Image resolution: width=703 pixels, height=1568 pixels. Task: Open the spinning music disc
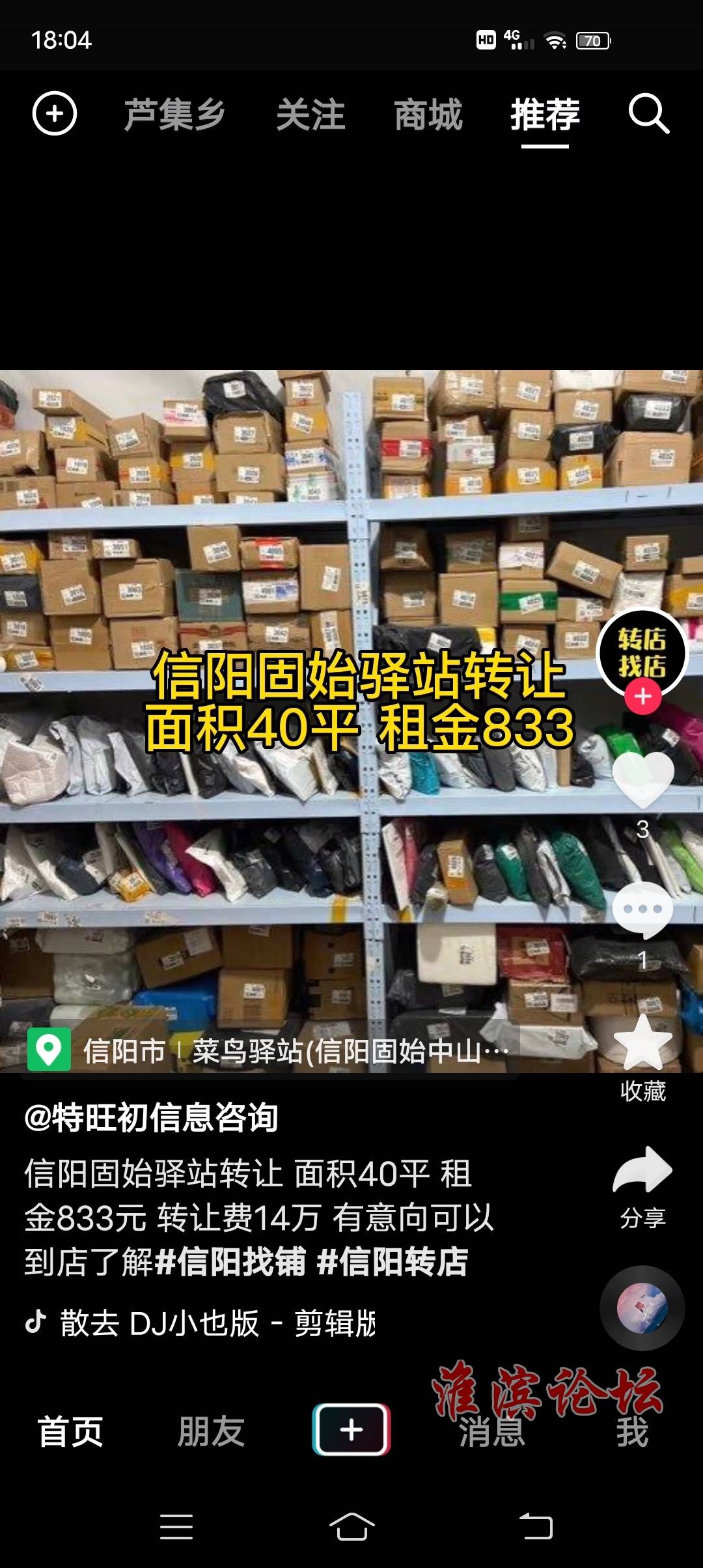click(x=642, y=1308)
